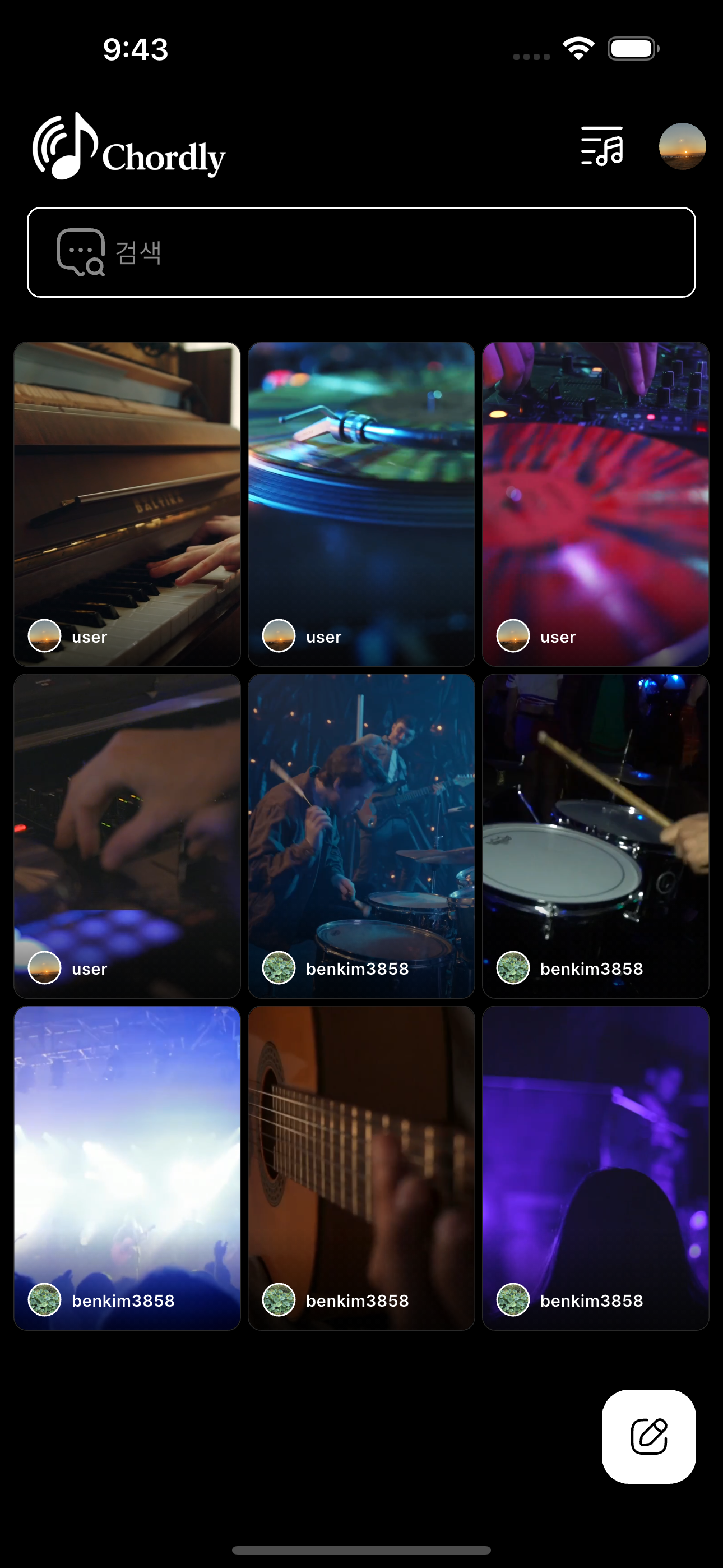
Task: Tap user's avatar on the piano video
Action: [44, 637]
